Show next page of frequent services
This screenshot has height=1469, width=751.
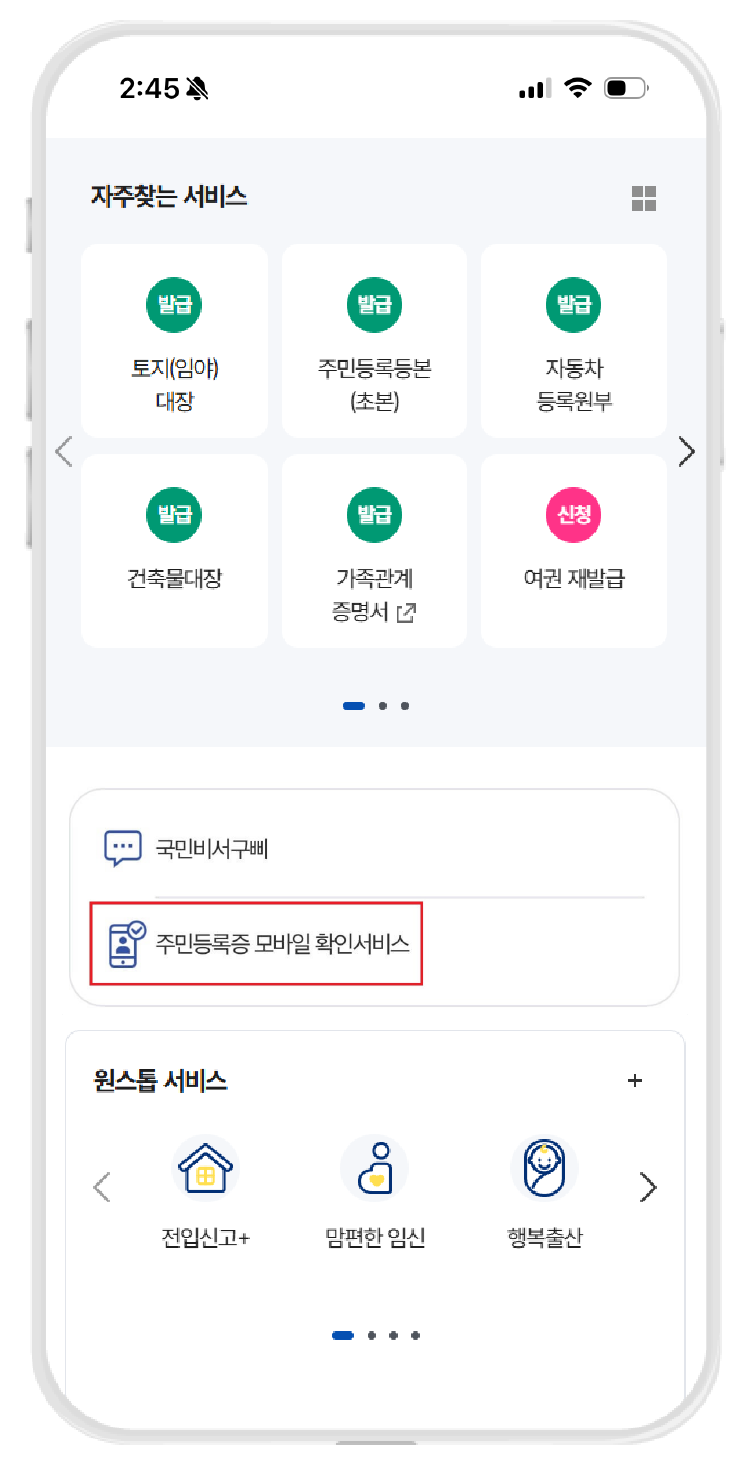[x=686, y=452]
